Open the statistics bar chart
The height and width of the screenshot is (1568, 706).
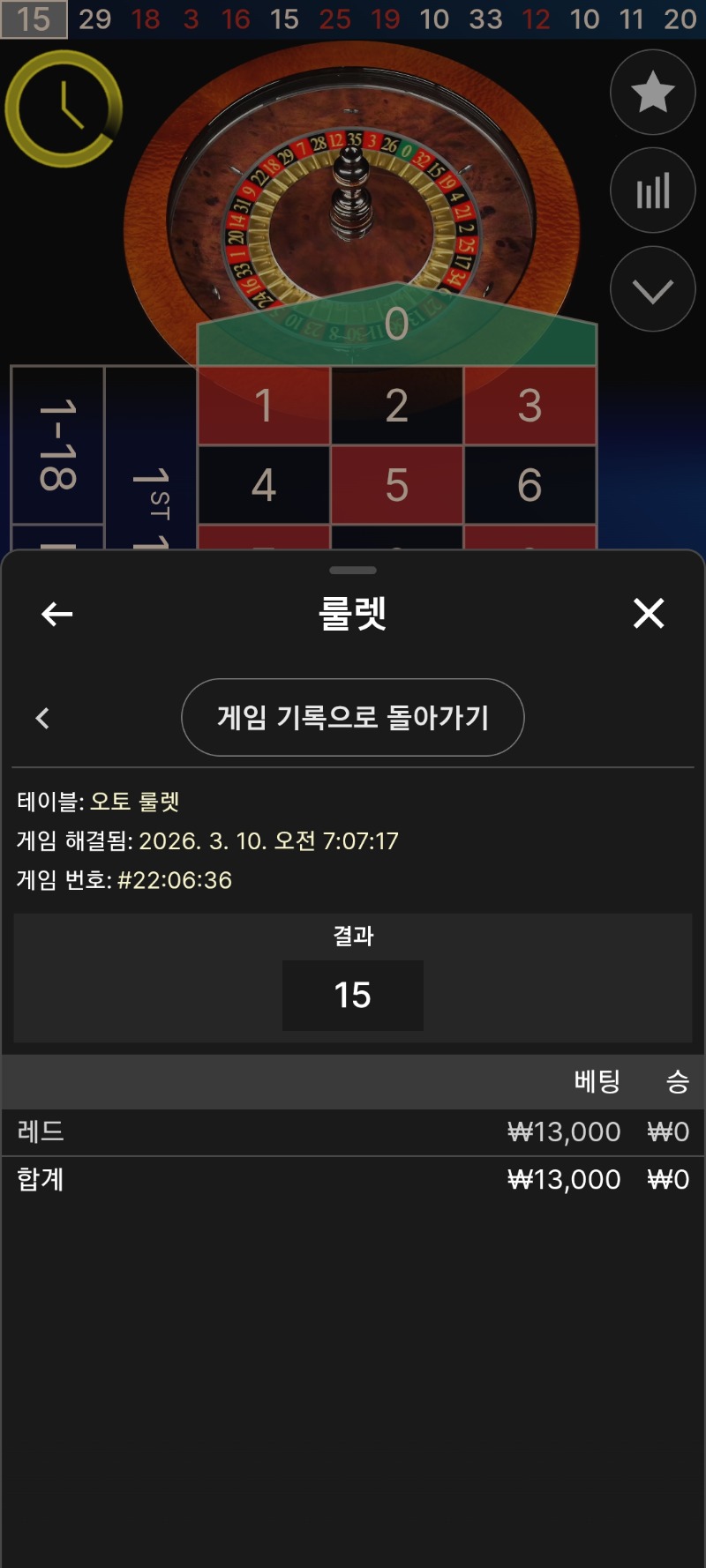(652, 190)
